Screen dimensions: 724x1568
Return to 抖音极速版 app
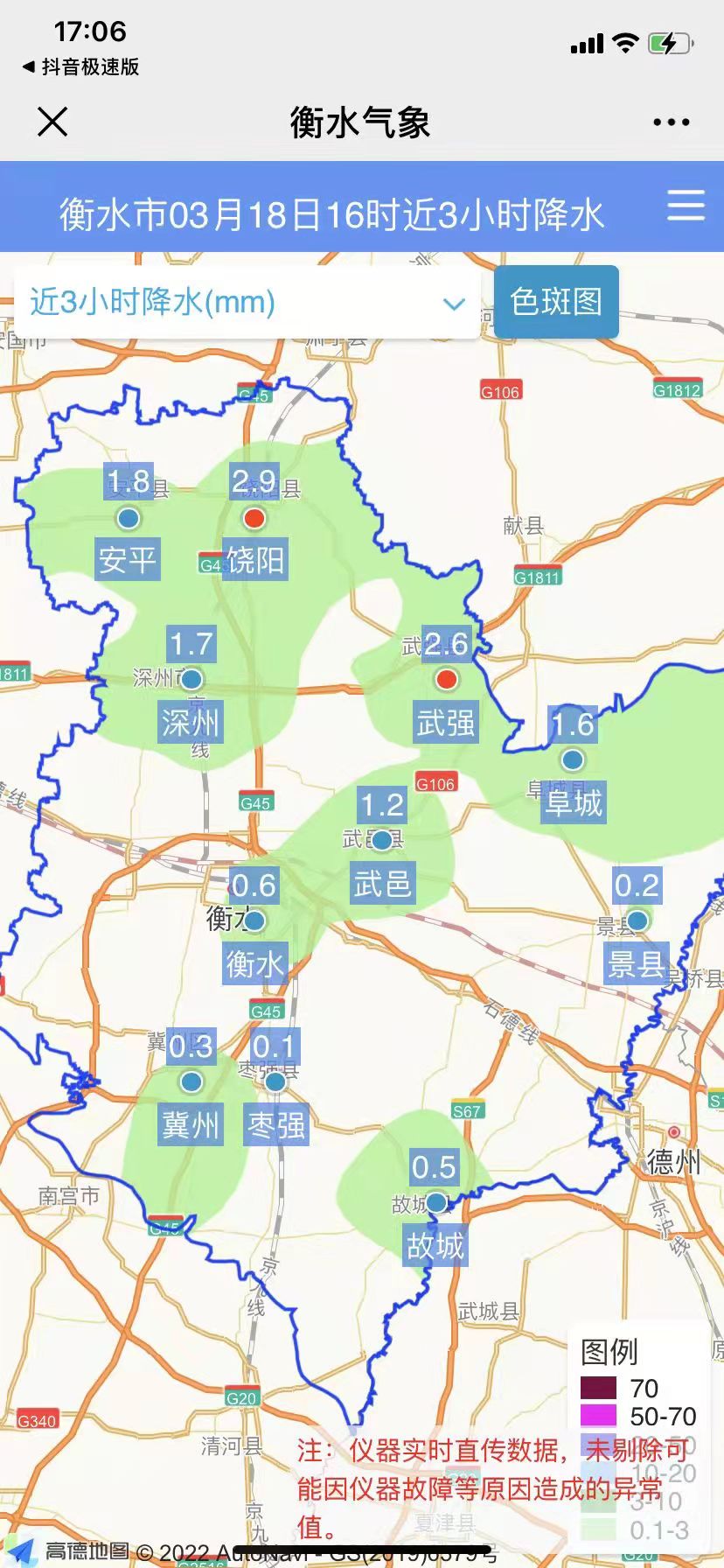pyautogui.click(x=80, y=66)
